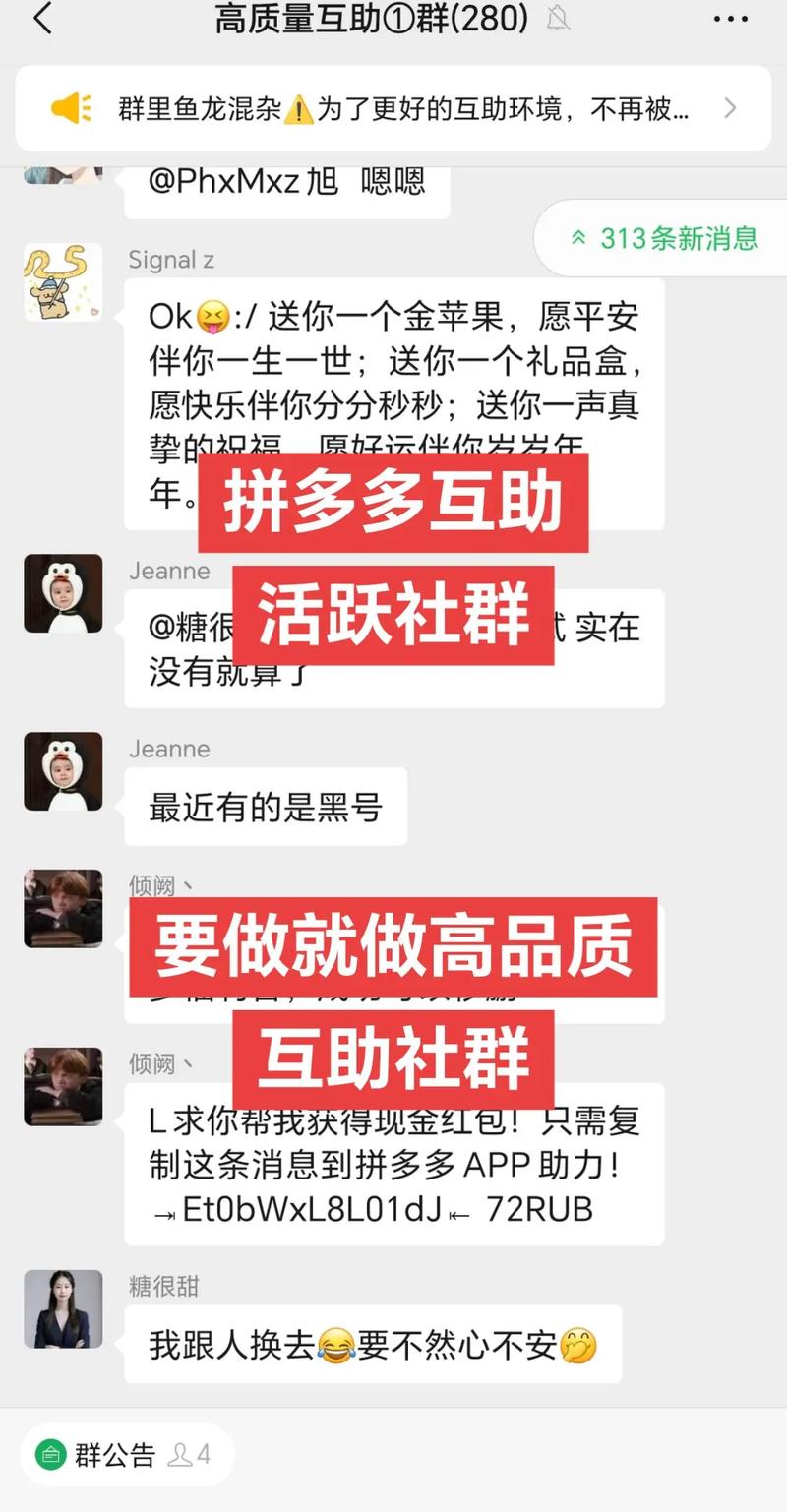
Task: Tap 倾阙's avatar beside the 拼多多 code message
Action: tap(63, 1087)
